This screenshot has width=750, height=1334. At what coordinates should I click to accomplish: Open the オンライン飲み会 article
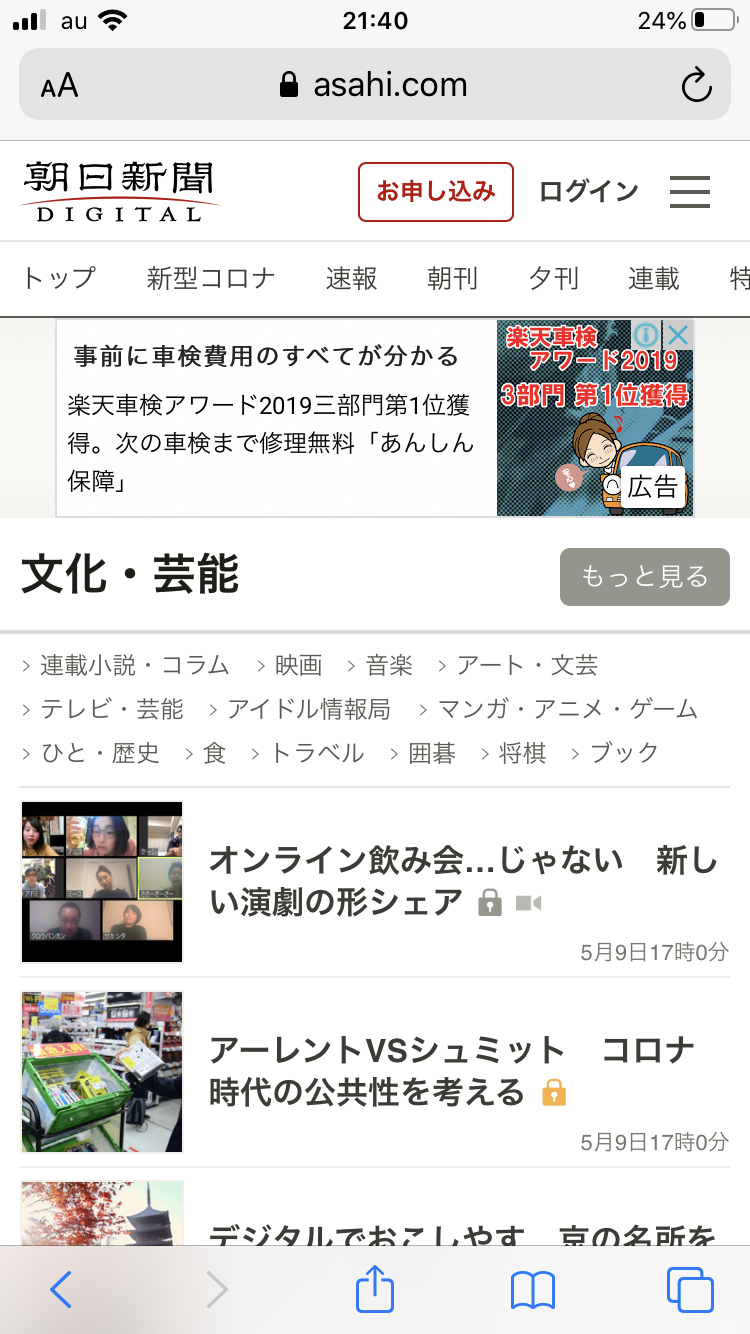463,880
